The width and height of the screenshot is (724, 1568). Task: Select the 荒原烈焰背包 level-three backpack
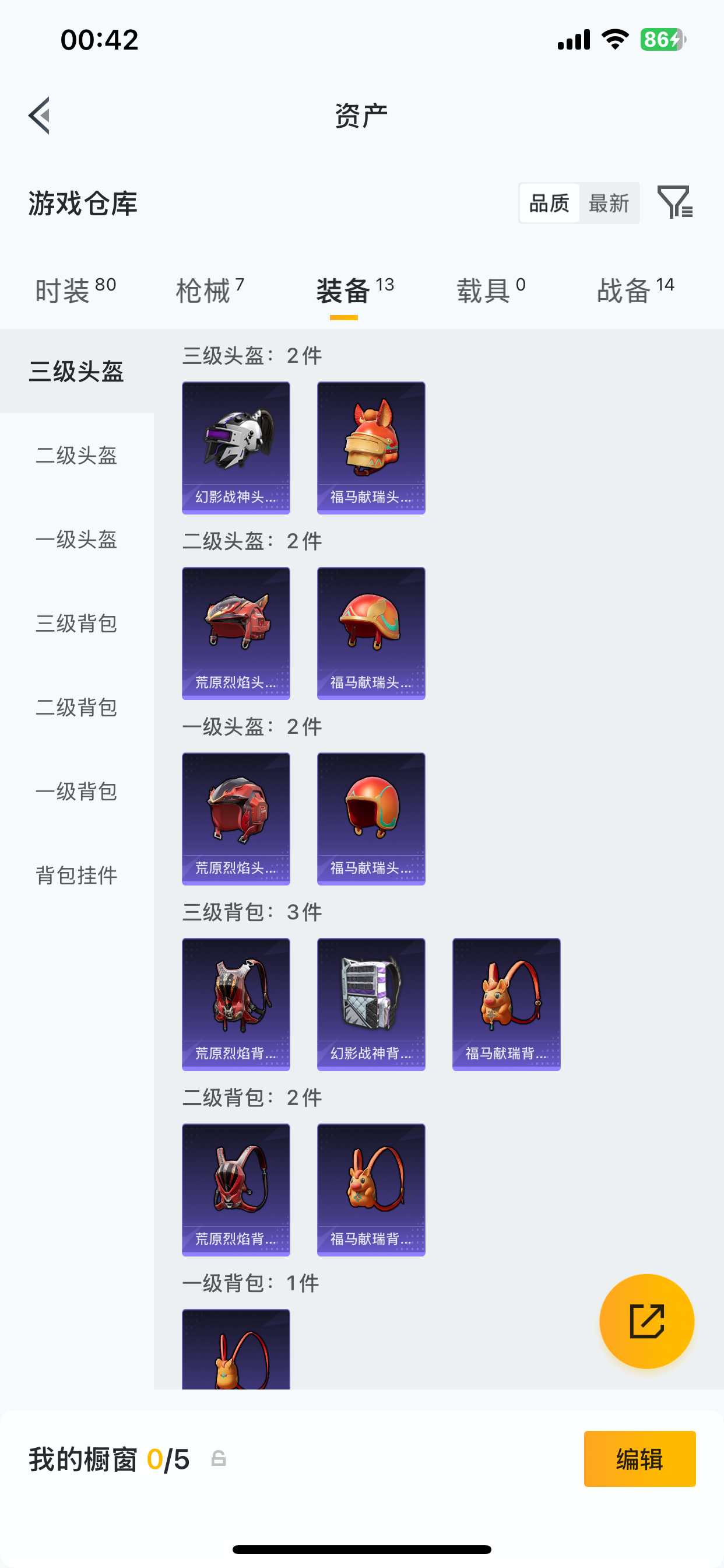[x=236, y=1005]
